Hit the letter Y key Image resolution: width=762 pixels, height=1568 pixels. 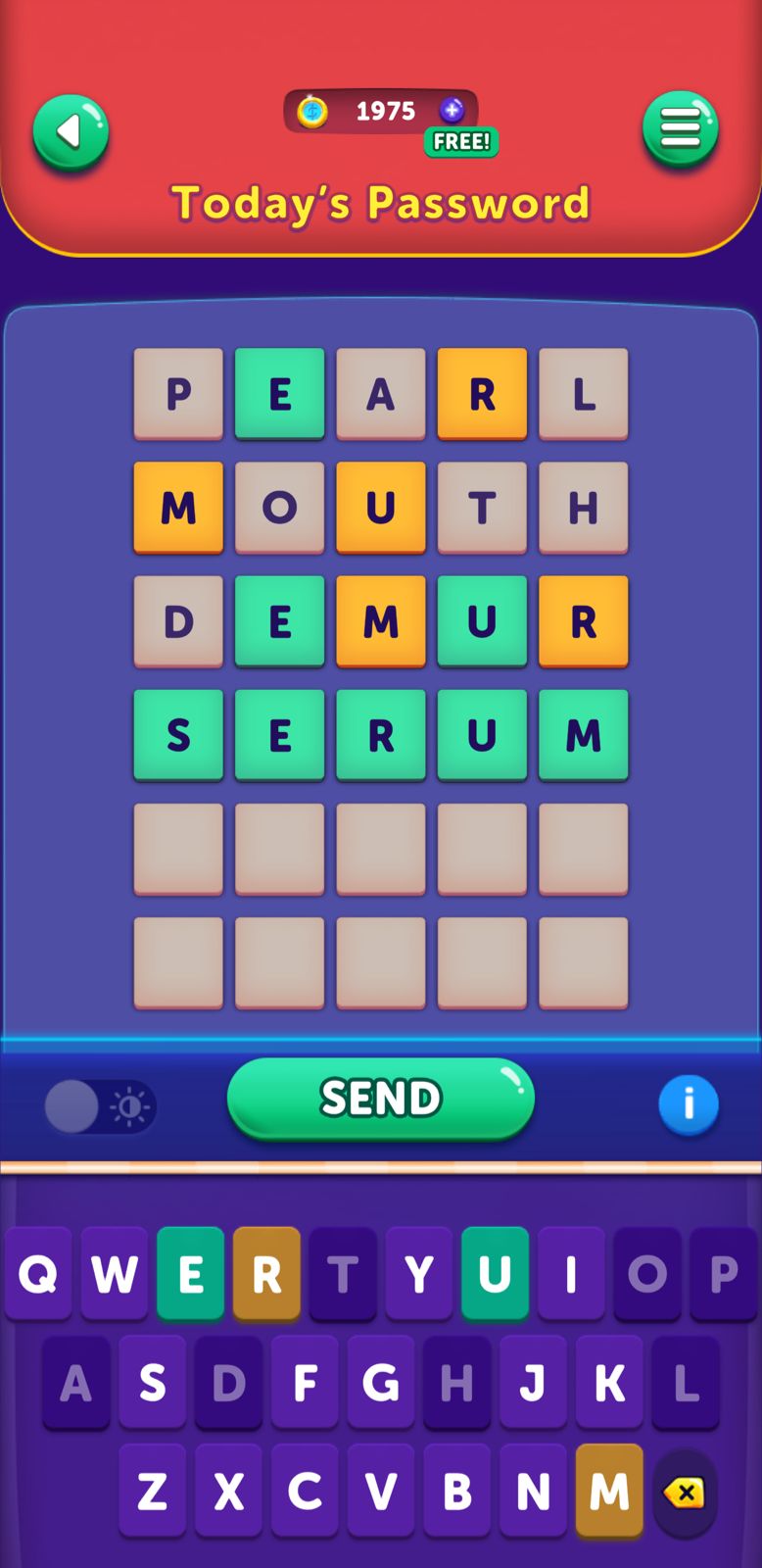tap(419, 1274)
